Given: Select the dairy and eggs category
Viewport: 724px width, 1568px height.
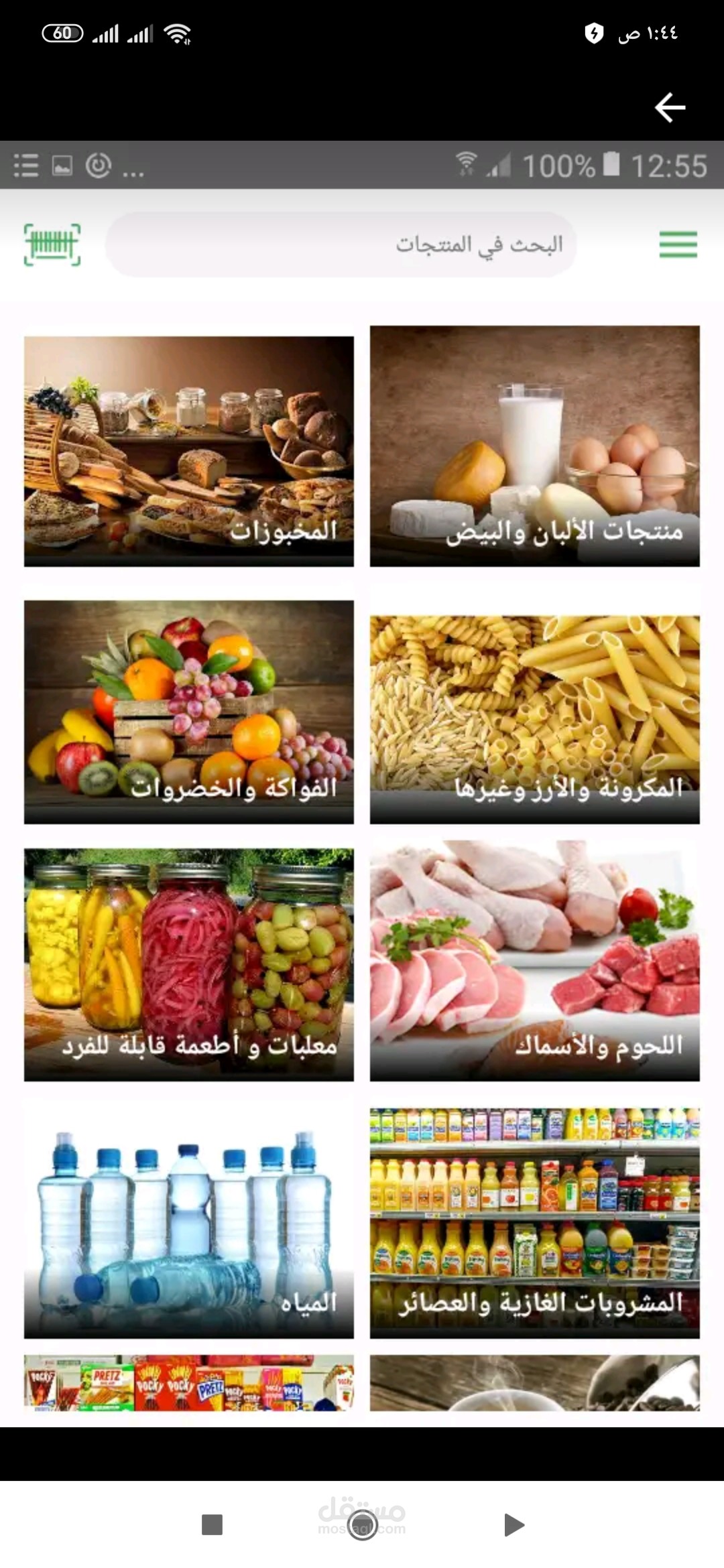Looking at the screenshot, I should [x=534, y=444].
